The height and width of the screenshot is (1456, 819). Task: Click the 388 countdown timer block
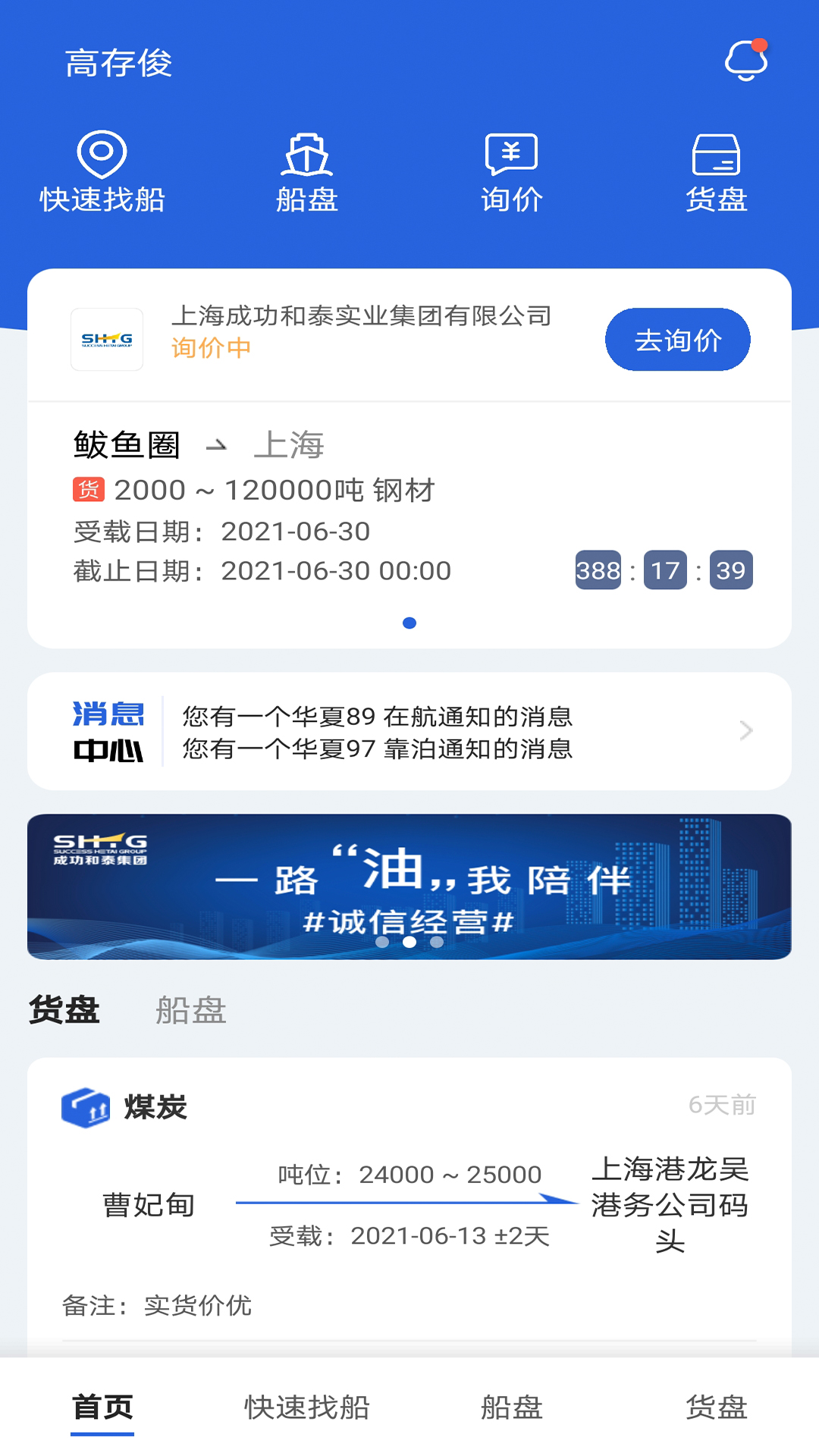pyautogui.click(x=598, y=570)
